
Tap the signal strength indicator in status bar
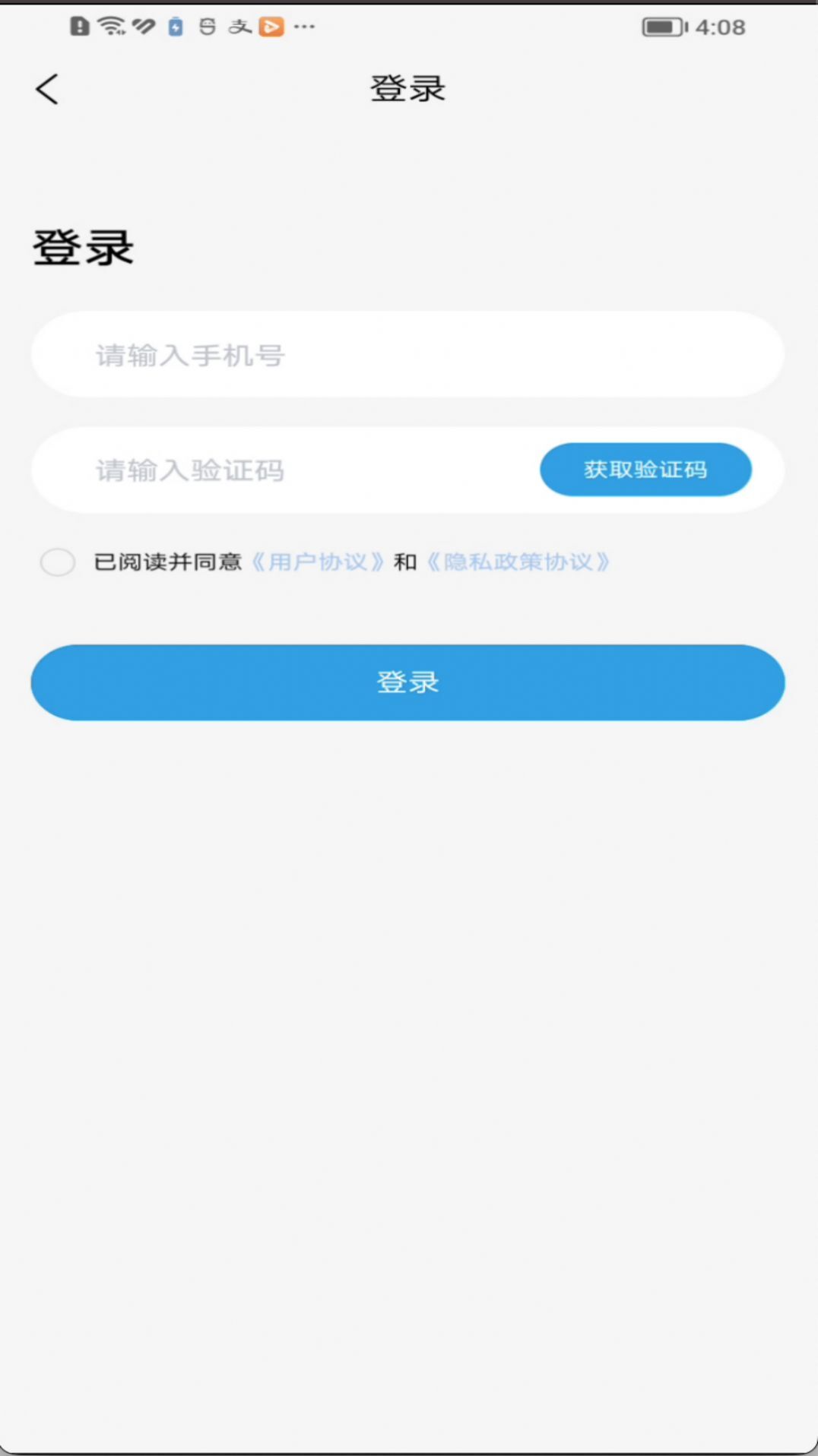(x=143, y=27)
